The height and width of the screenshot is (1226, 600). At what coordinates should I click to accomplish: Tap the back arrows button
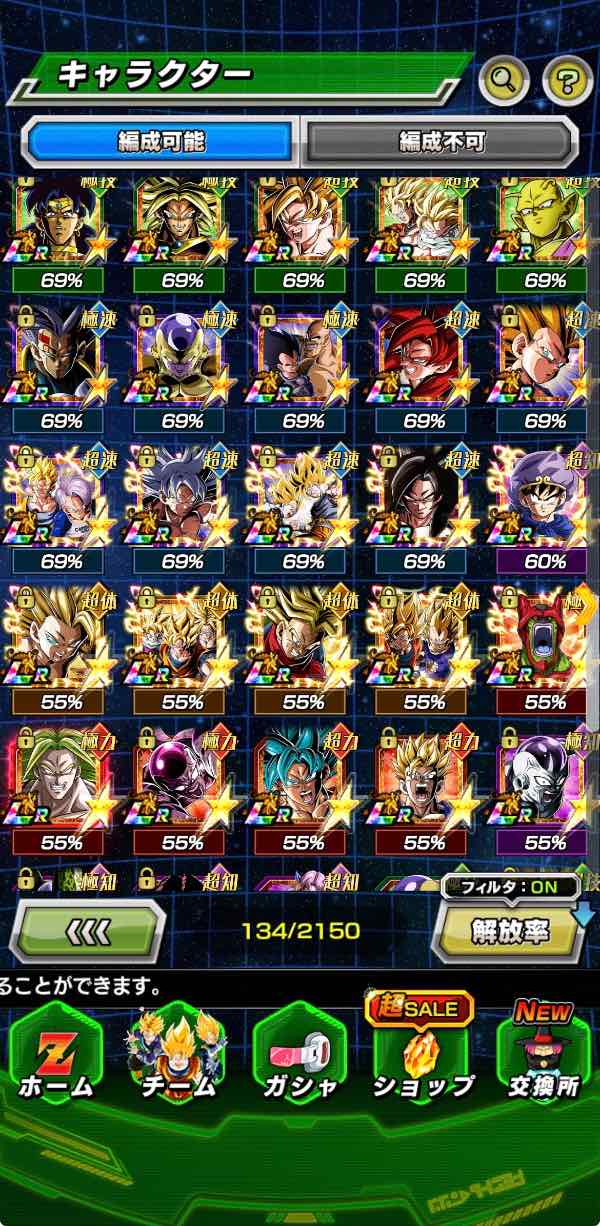coord(87,932)
